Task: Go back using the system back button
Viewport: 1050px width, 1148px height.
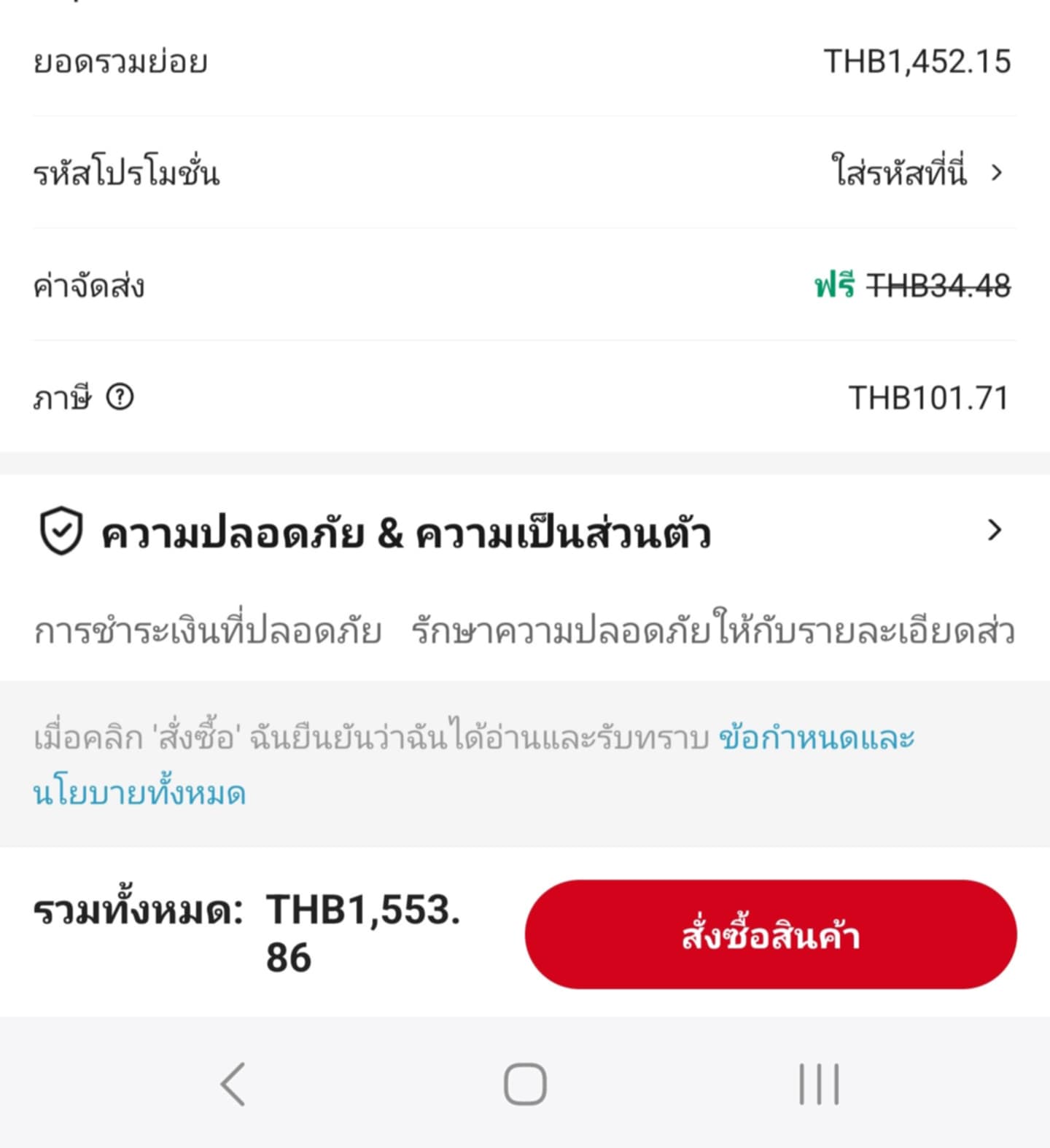Action: [233, 1084]
